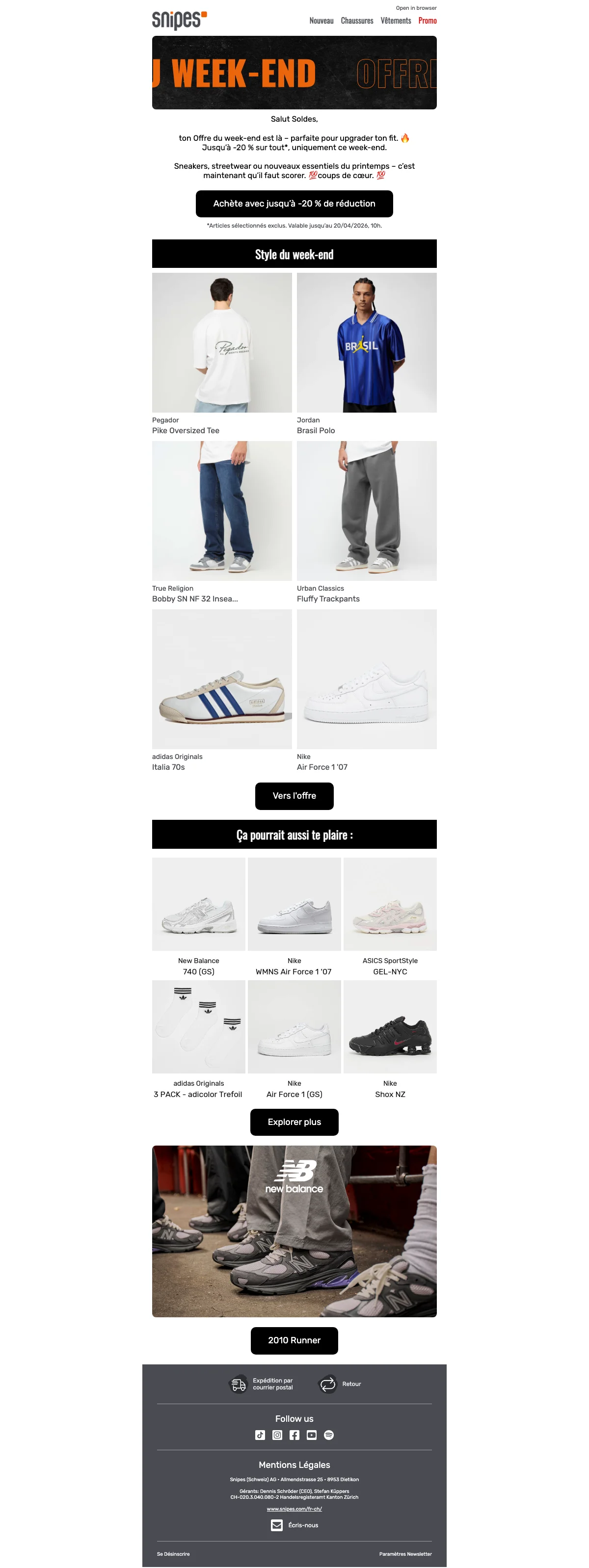Image resolution: width=589 pixels, height=1568 pixels.
Task: Tap the Vers l'offre button
Action: click(x=294, y=796)
